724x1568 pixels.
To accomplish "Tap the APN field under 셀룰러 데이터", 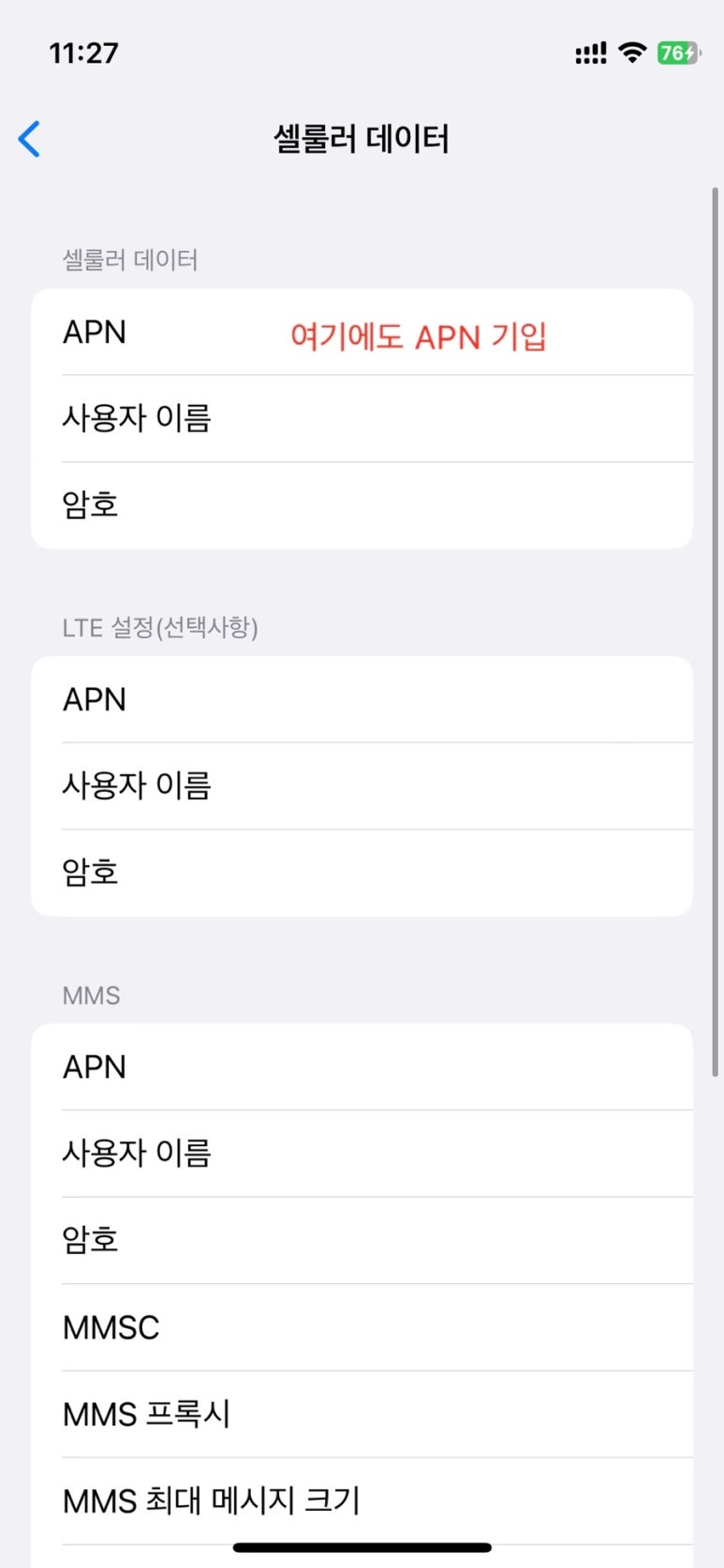I will [x=362, y=332].
